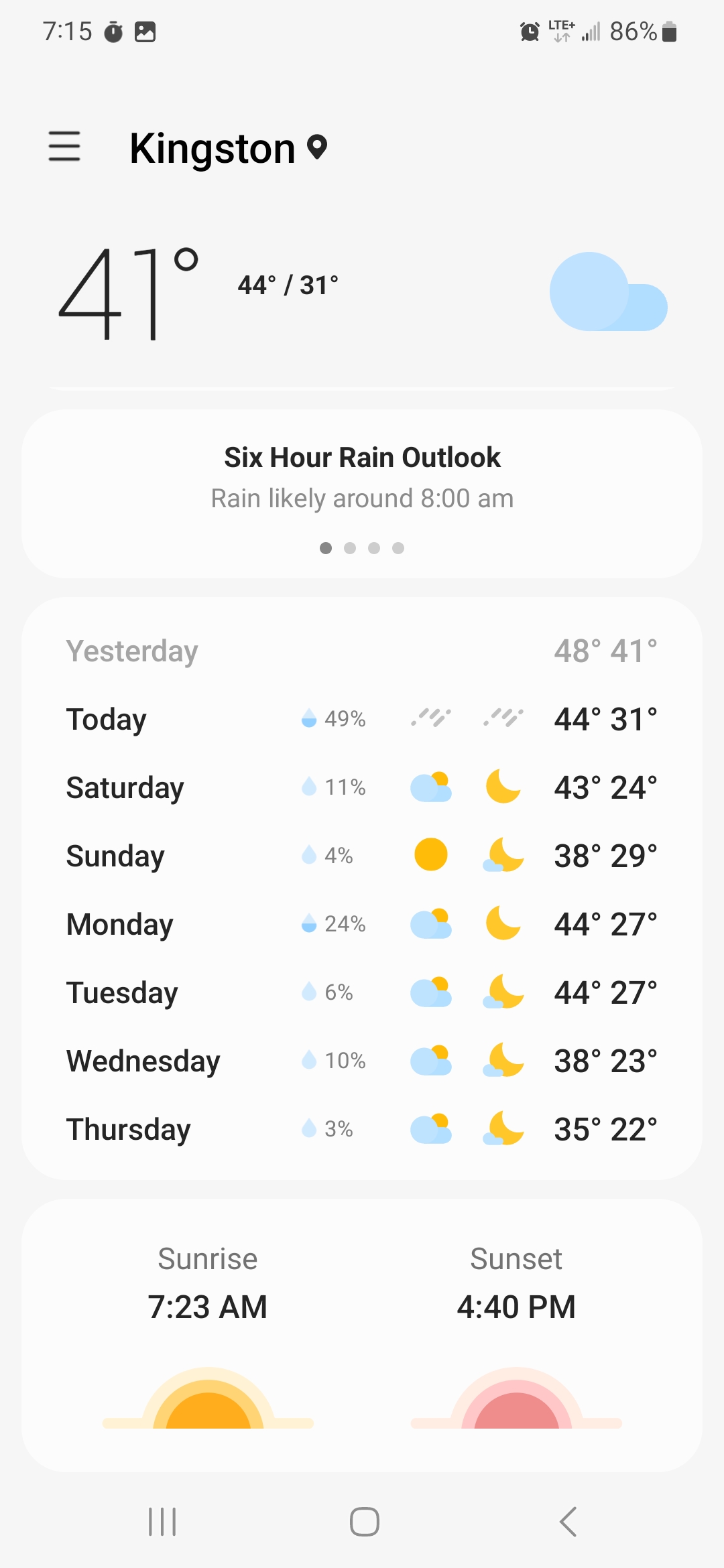Tap the Kingston location pin icon

pos(317,147)
